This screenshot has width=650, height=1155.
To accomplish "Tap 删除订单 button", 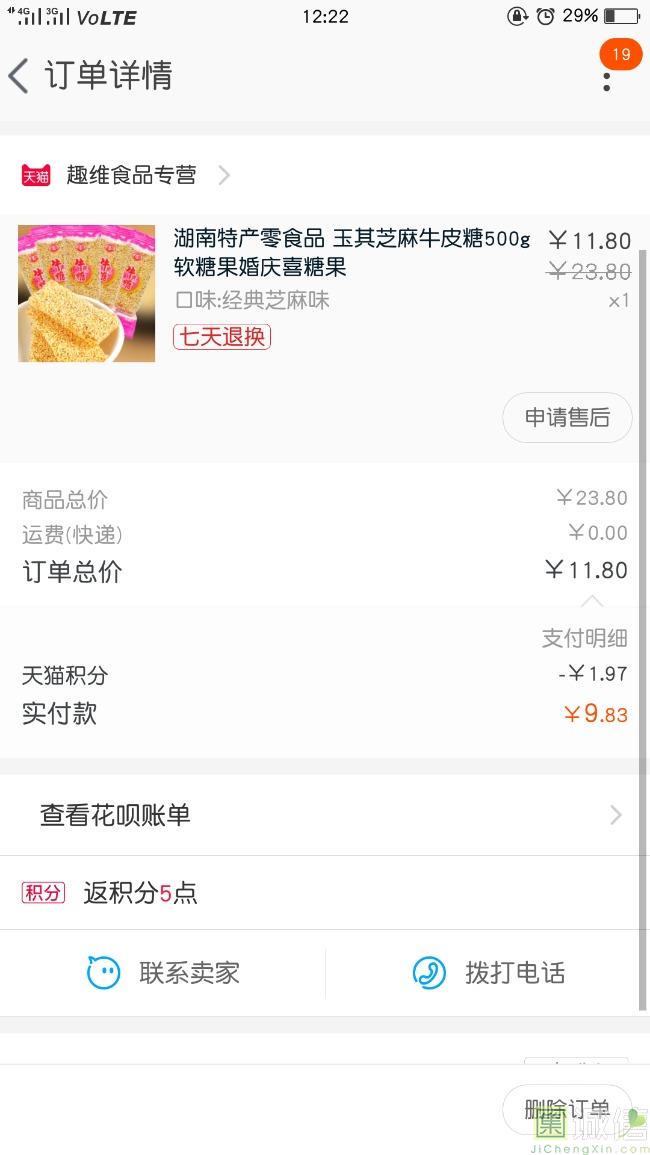I will tap(566, 1109).
